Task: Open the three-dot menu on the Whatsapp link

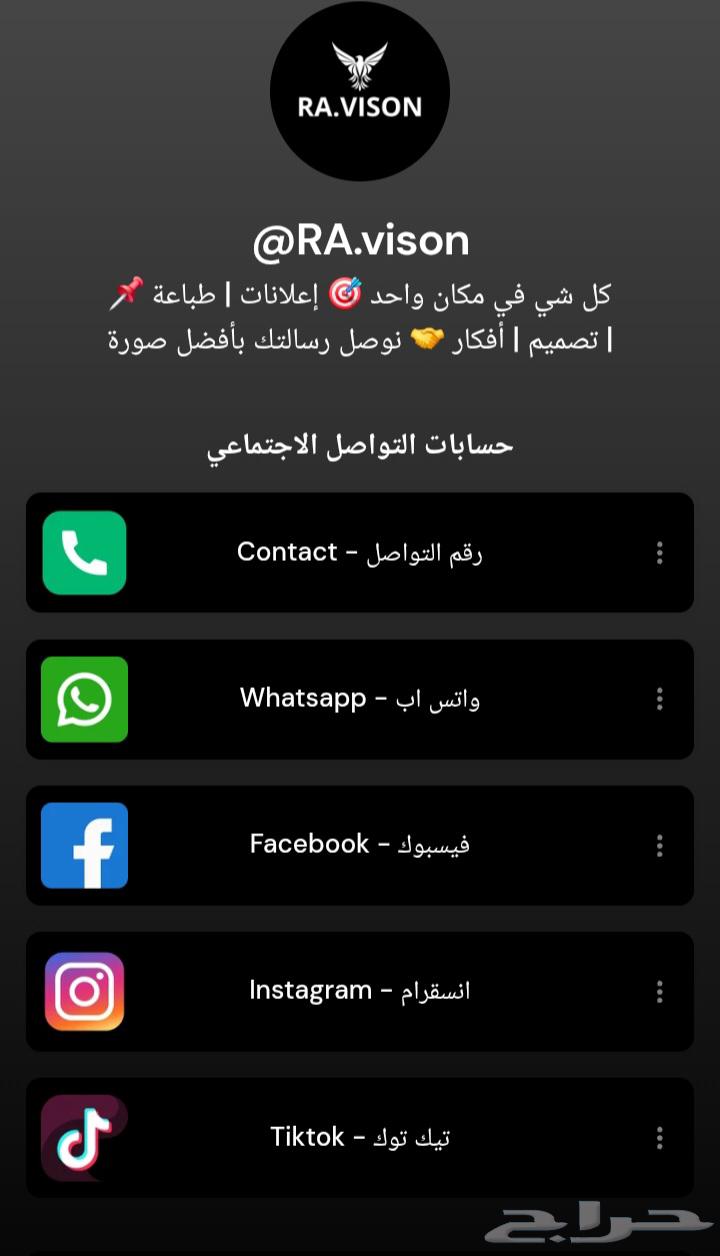Action: click(x=659, y=699)
